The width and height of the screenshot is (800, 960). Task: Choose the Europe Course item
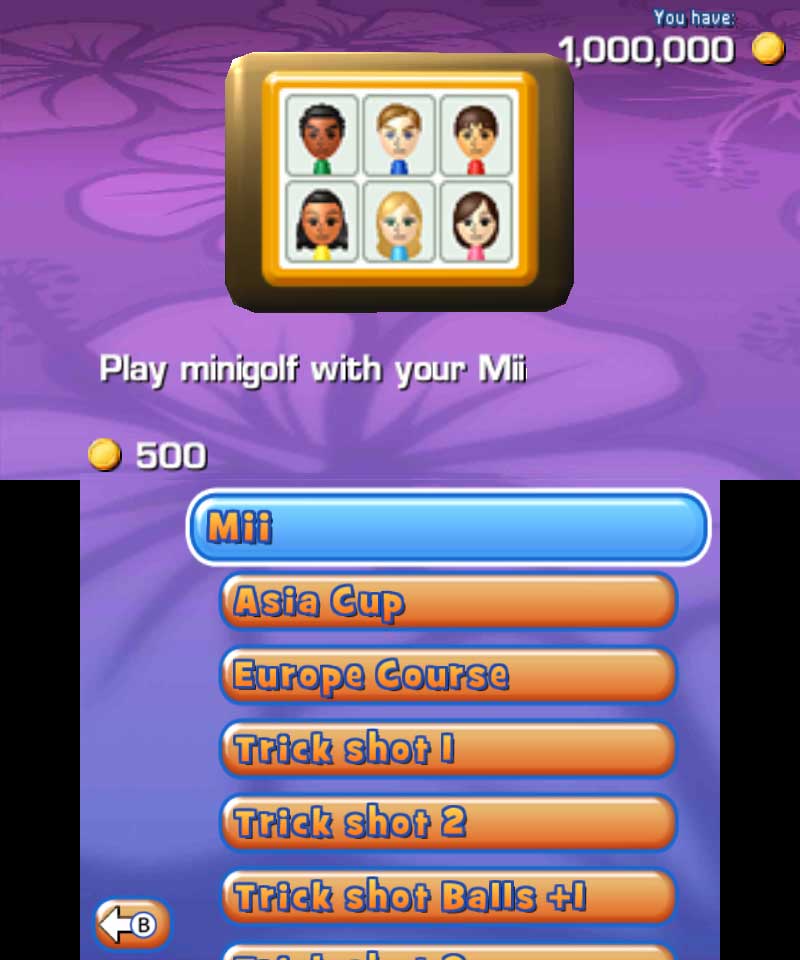[448, 675]
